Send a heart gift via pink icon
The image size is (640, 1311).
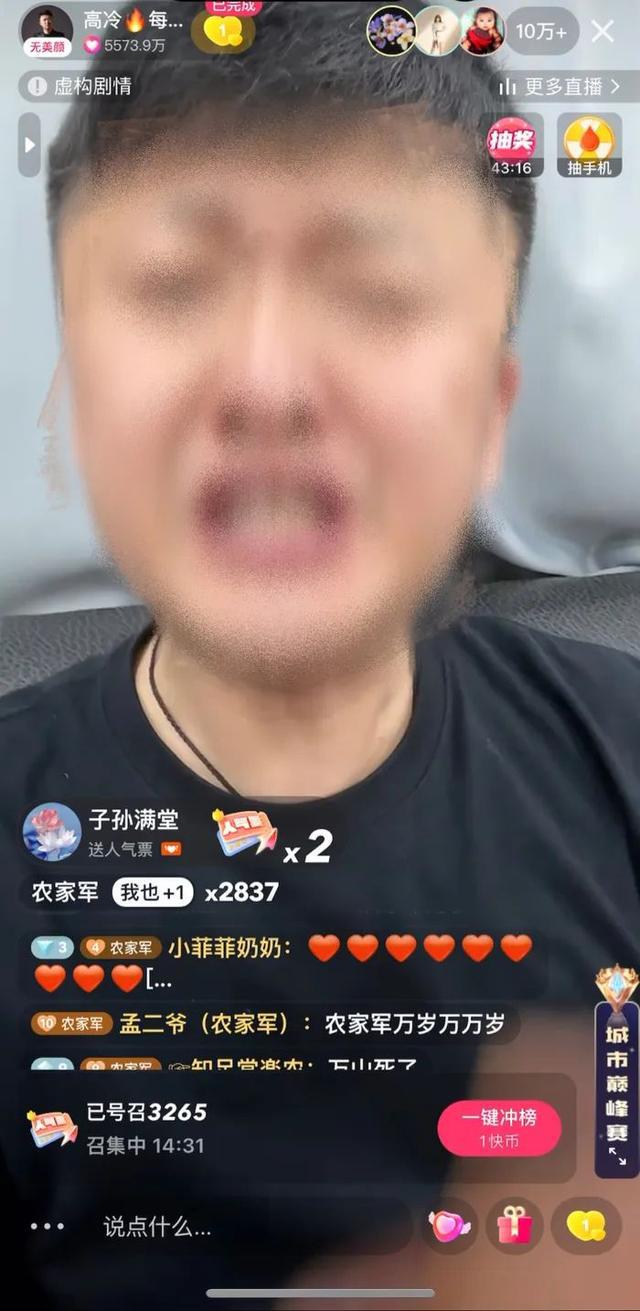pyautogui.click(x=449, y=1225)
